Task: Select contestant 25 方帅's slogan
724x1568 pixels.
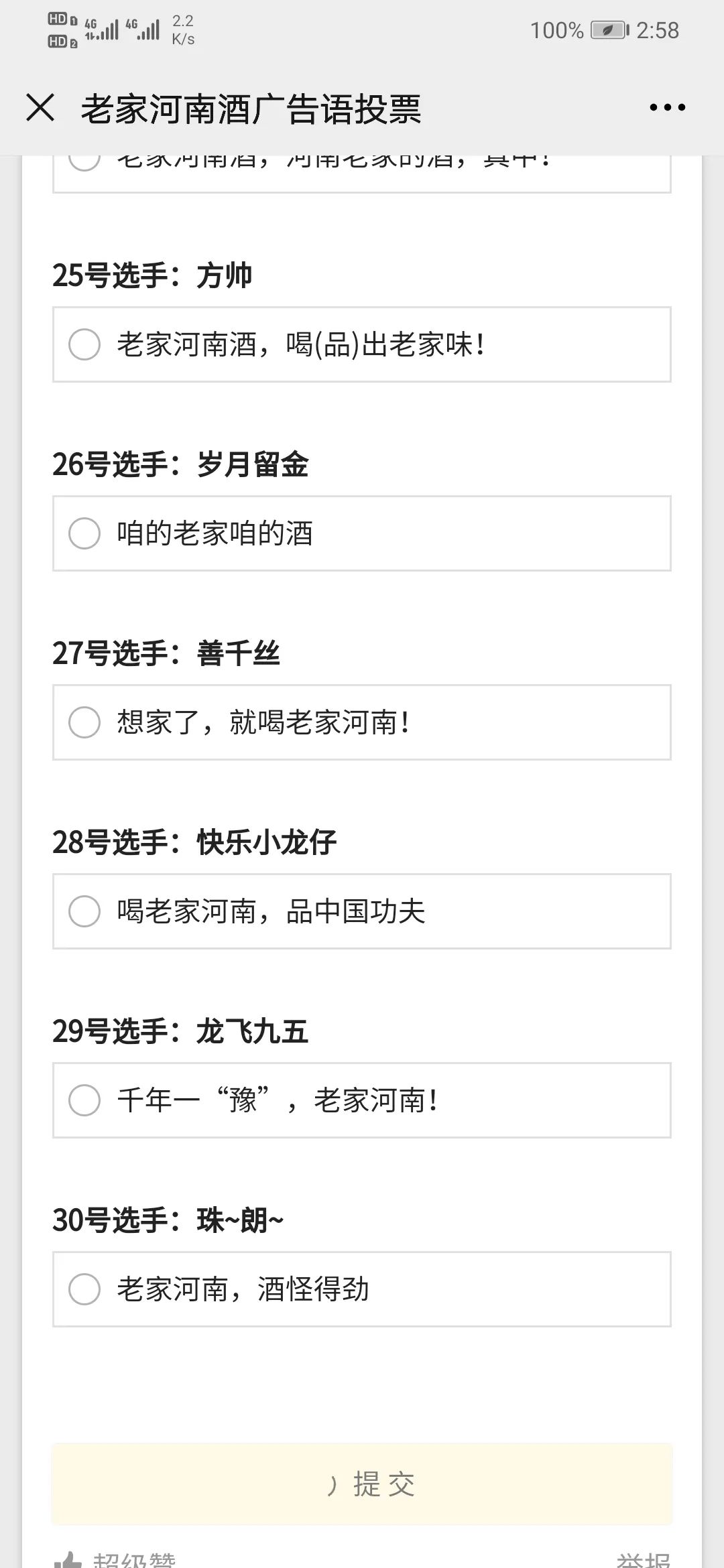Action: [x=362, y=344]
